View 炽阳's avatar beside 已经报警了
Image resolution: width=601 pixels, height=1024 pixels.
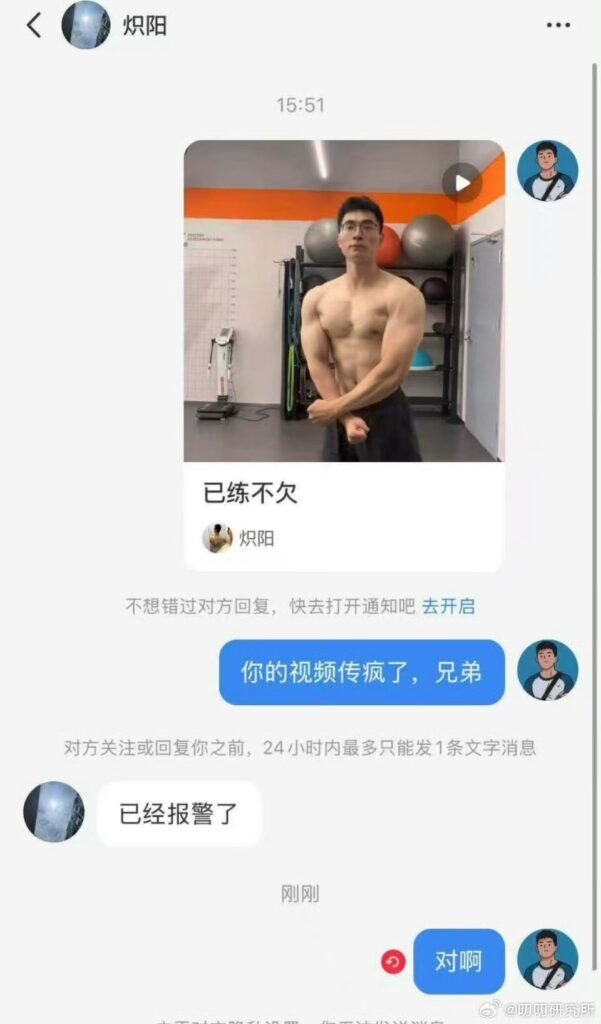click(54, 811)
